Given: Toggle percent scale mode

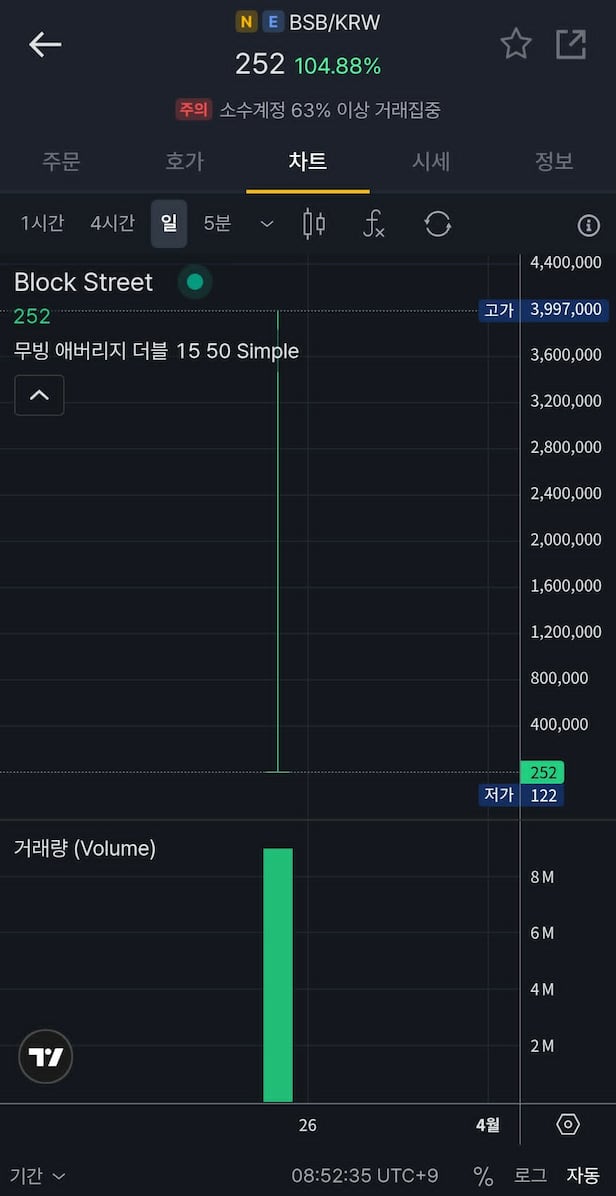Looking at the screenshot, I should [x=483, y=1176].
